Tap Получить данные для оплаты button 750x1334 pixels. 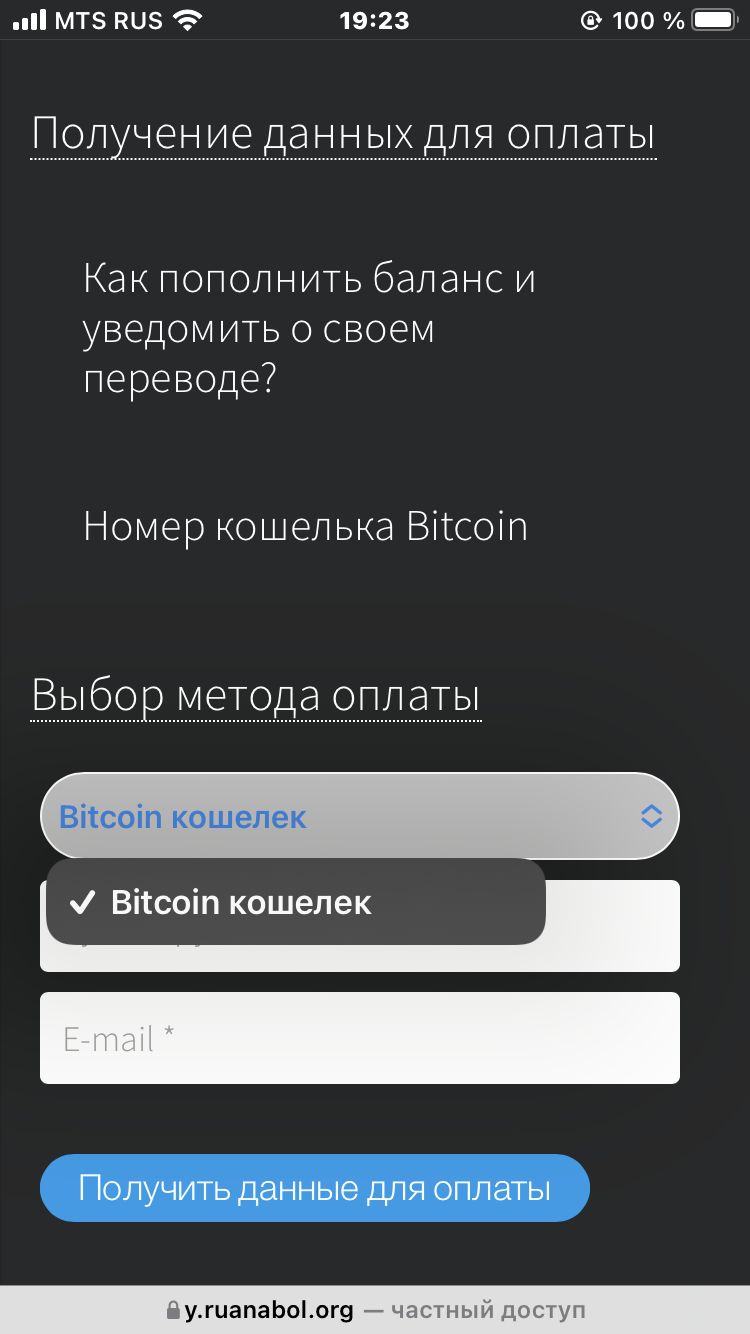tap(315, 1188)
